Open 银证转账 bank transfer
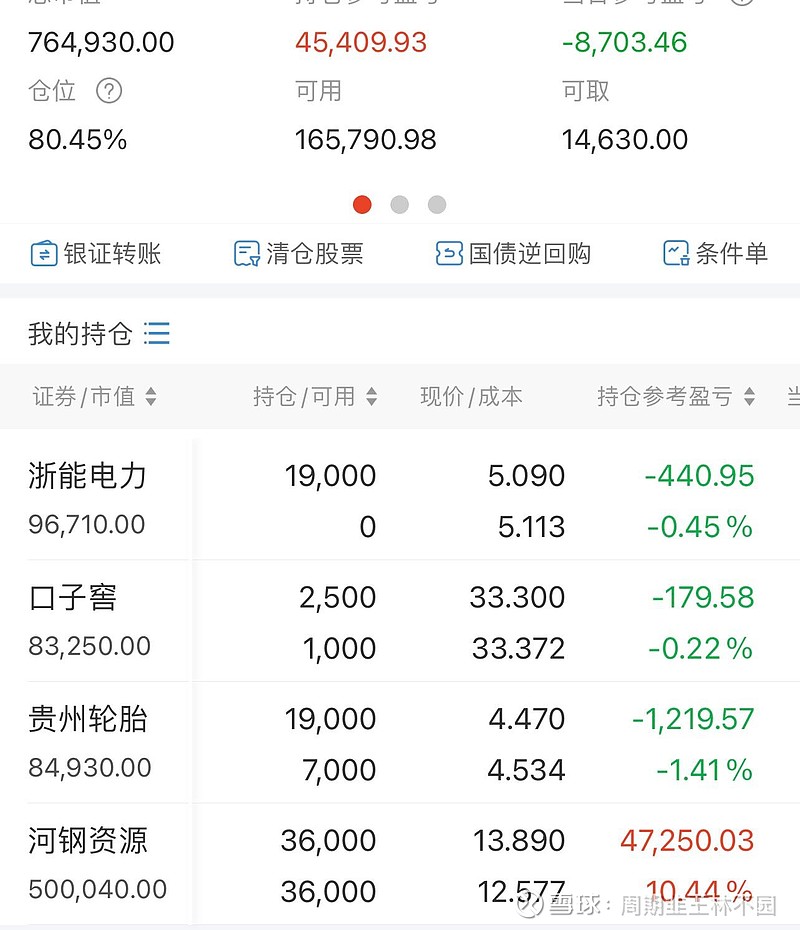The width and height of the screenshot is (800, 930). coord(96,254)
